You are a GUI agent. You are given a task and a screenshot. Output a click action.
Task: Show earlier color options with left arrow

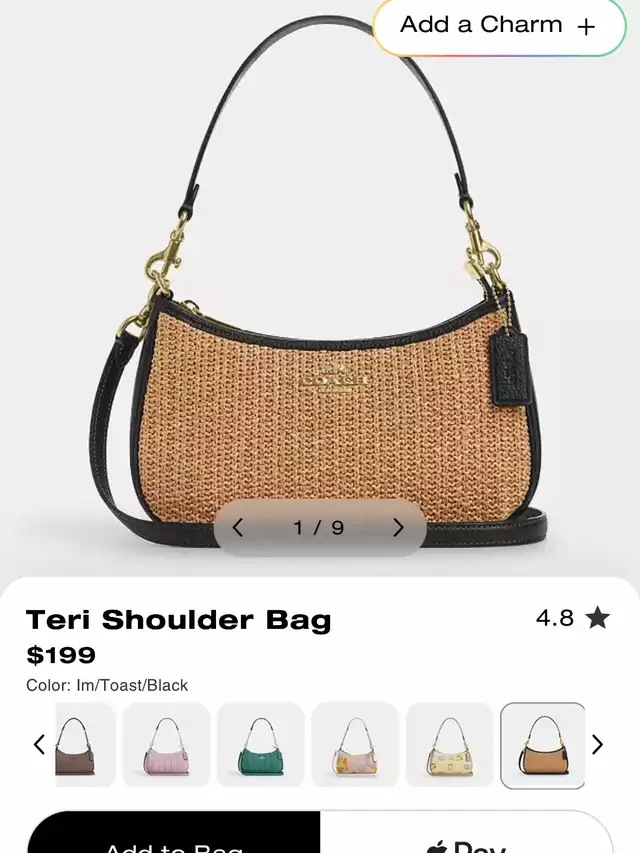click(39, 744)
